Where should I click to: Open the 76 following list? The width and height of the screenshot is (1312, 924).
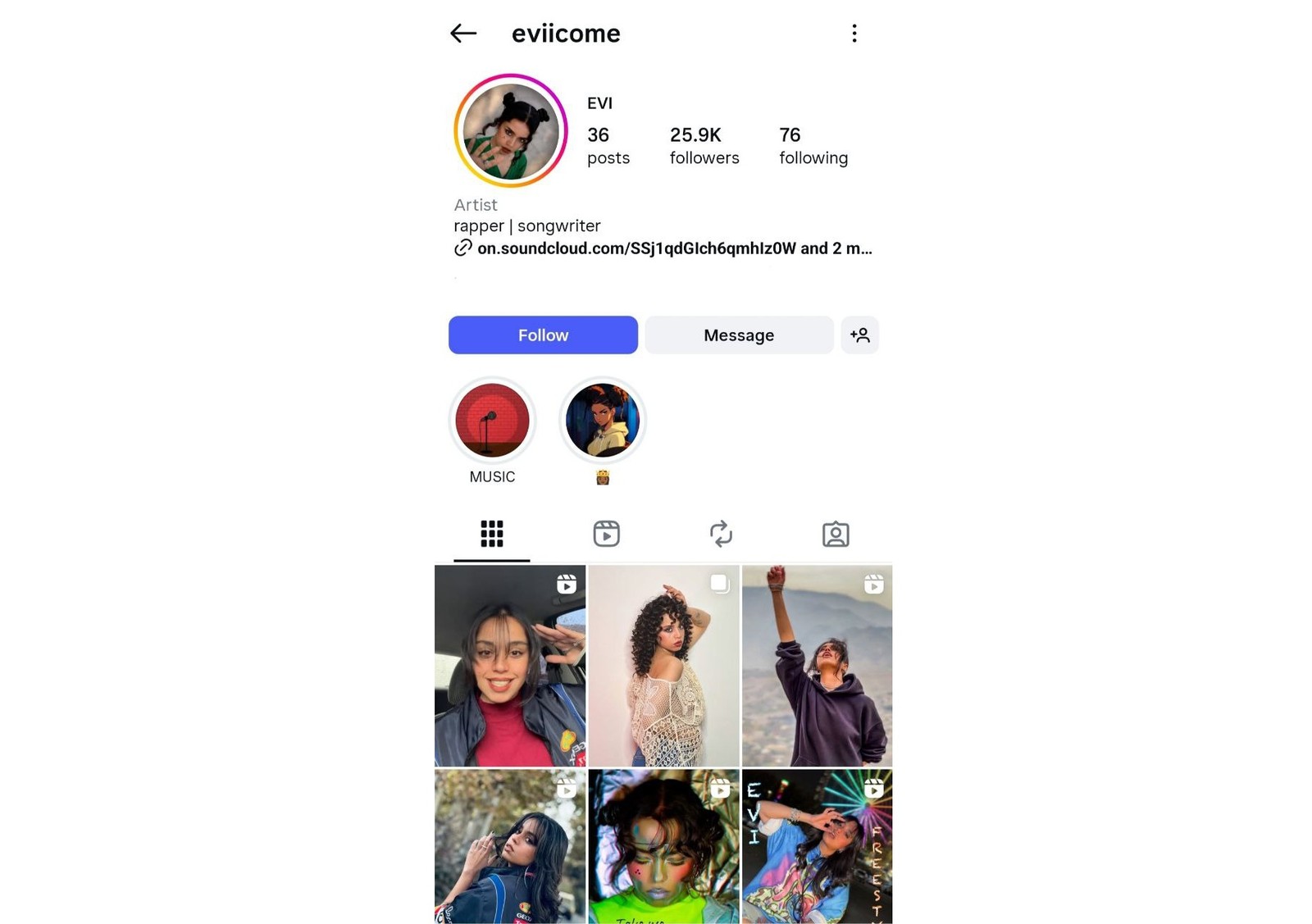pyautogui.click(x=813, y=145)
